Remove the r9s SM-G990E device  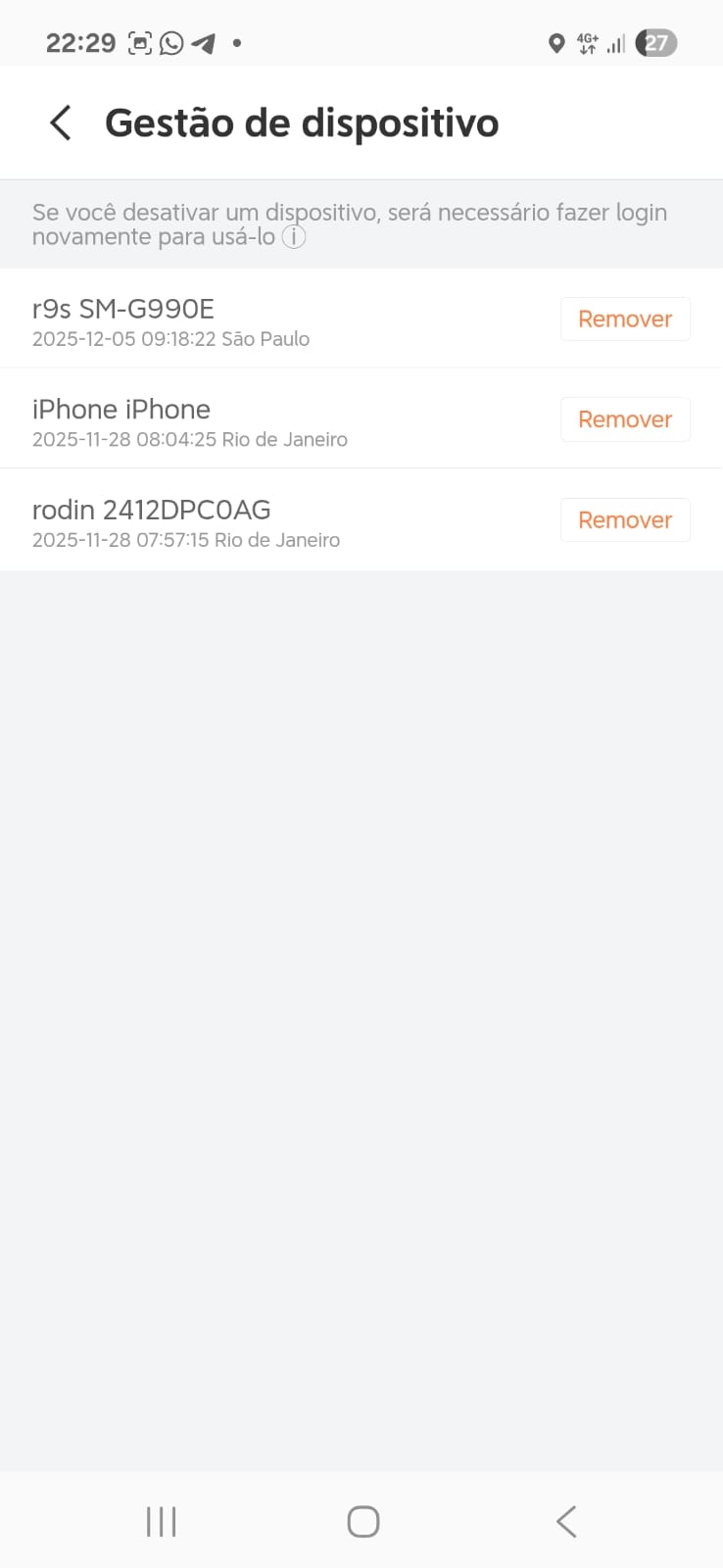625,319
